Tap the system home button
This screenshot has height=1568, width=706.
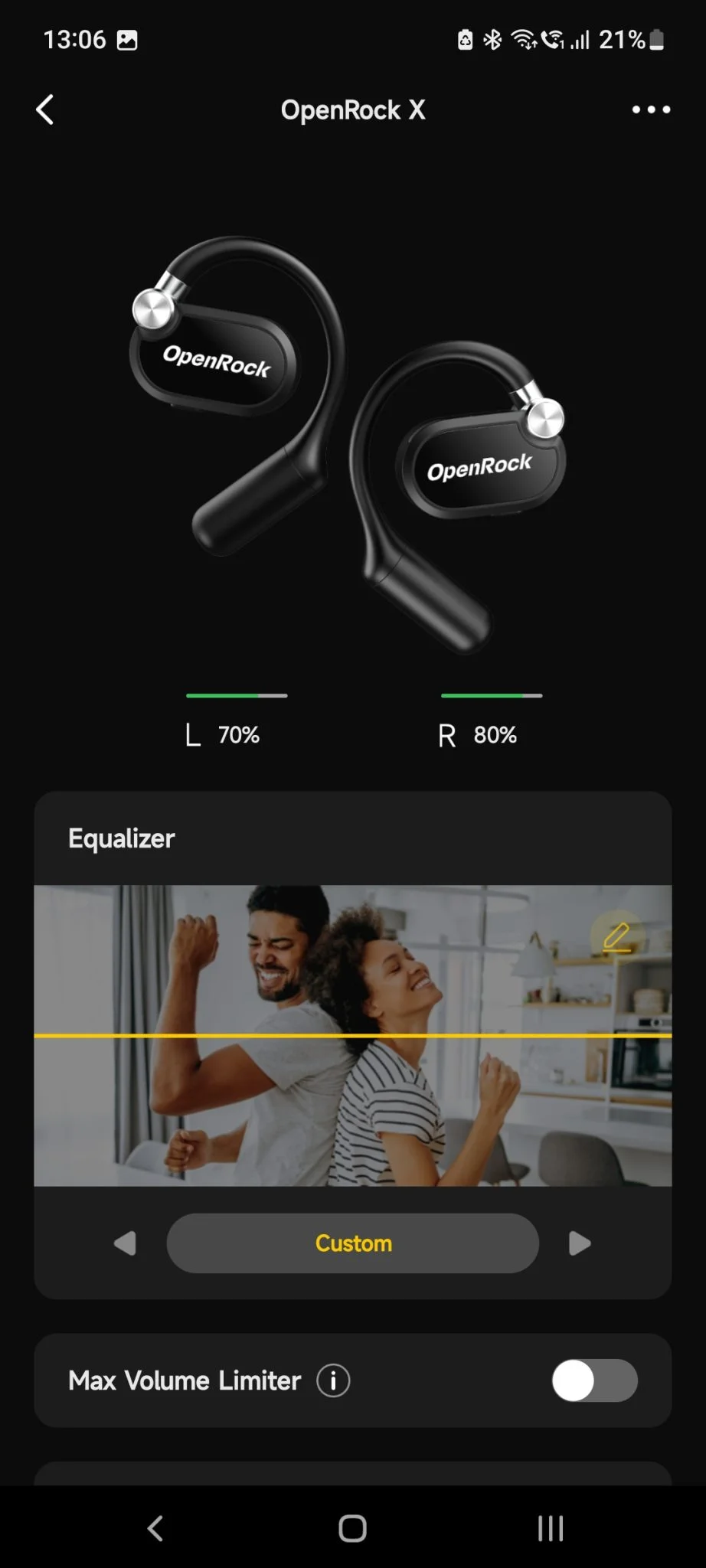352,1528
